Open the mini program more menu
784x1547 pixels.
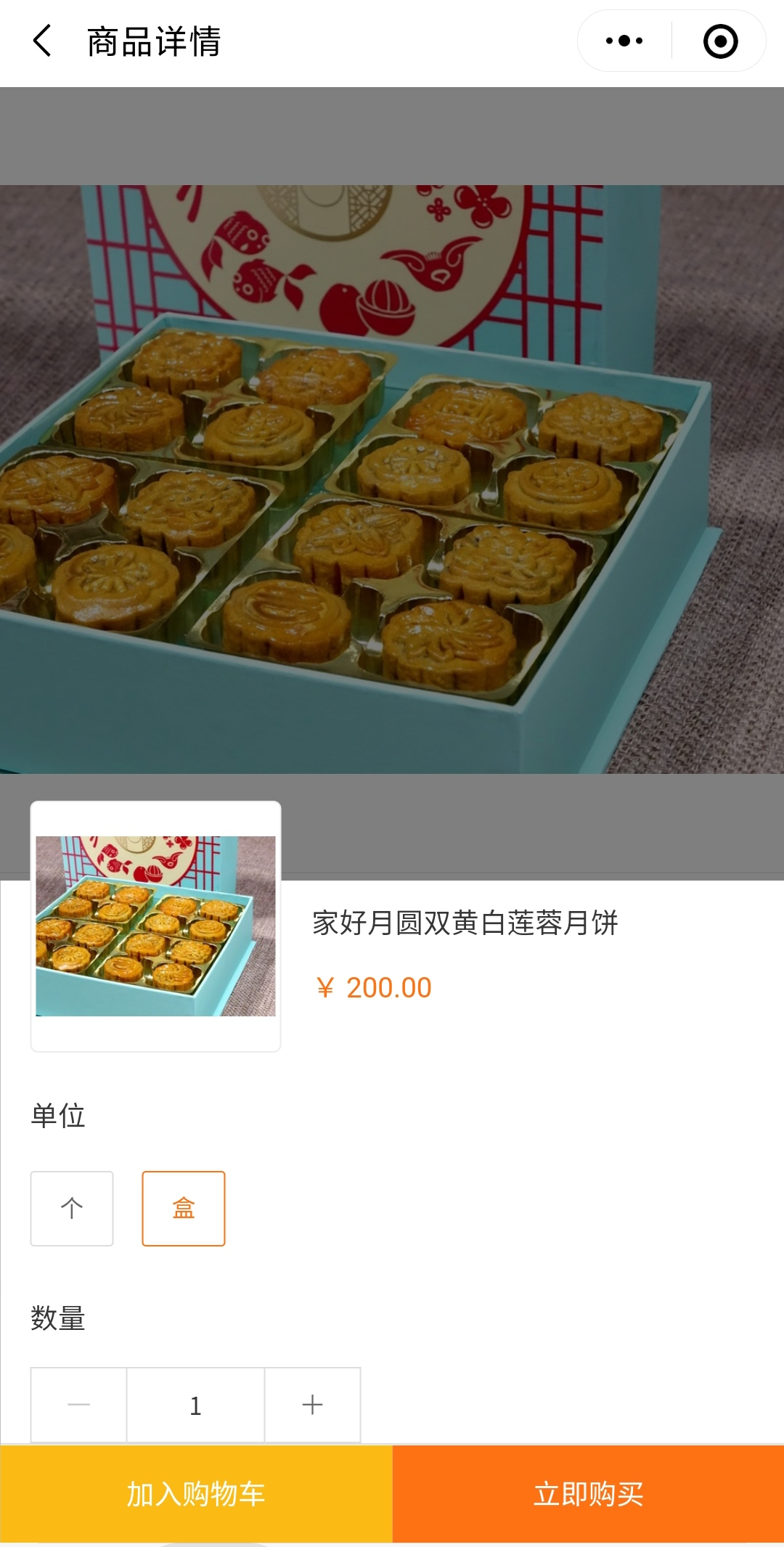coord(624,41)
